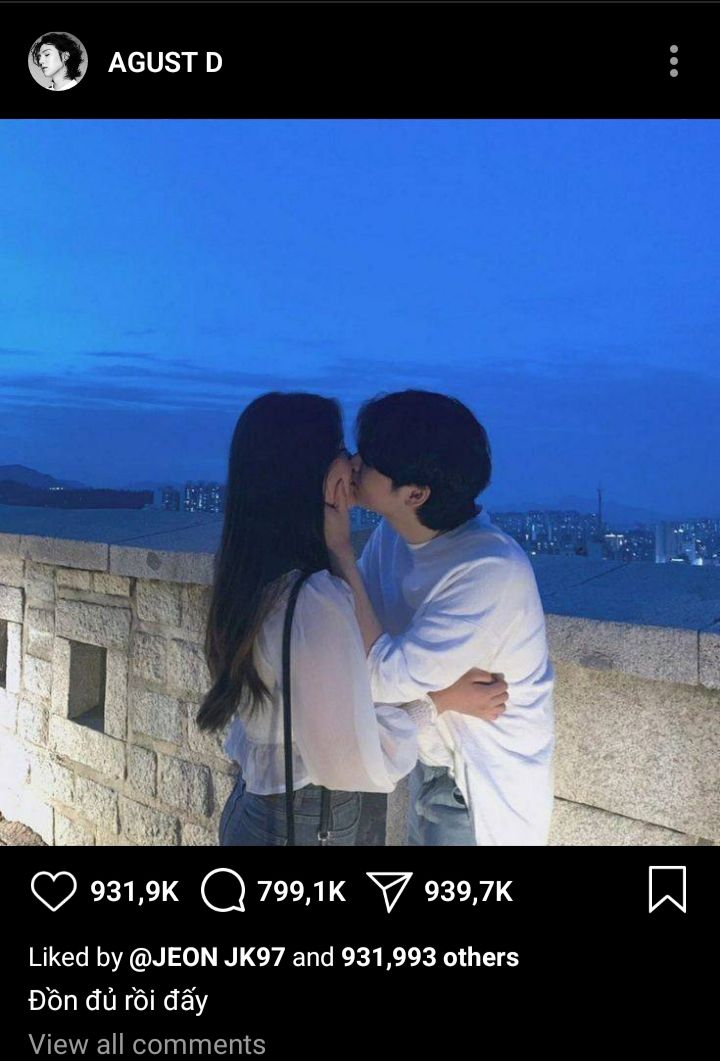The height and width of the screenshot is (1061, 720).
Task: Open the post's three-dot overflow menu
Action: coord(674,62)
